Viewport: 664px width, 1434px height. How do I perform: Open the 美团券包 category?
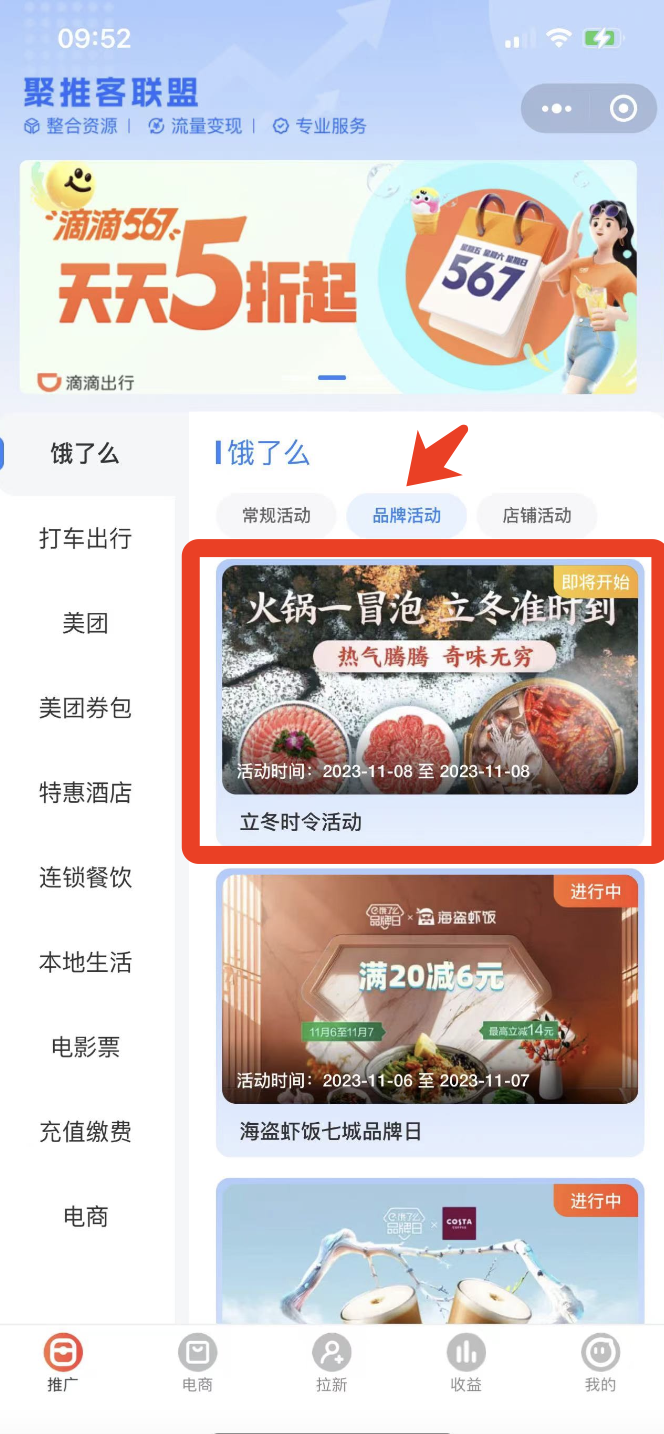pos(85,709)
